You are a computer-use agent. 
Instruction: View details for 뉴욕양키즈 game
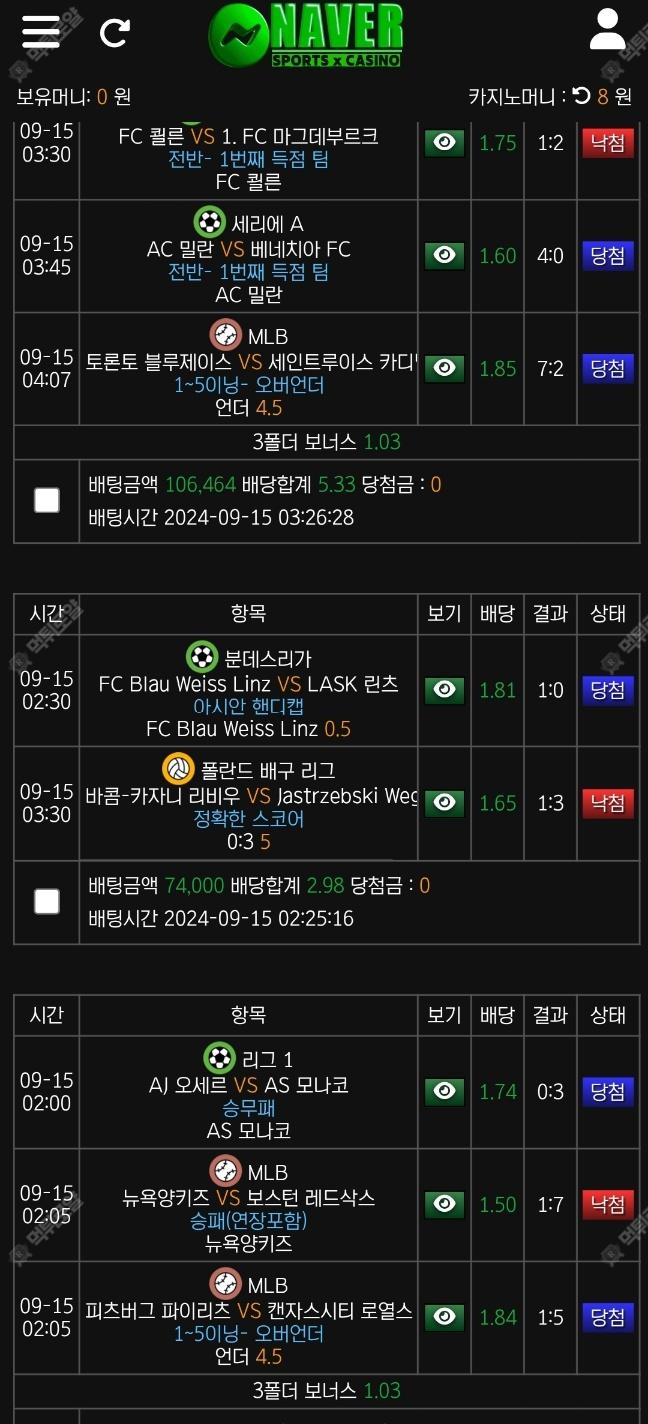pyautogui.click(x=444, y=1204)
